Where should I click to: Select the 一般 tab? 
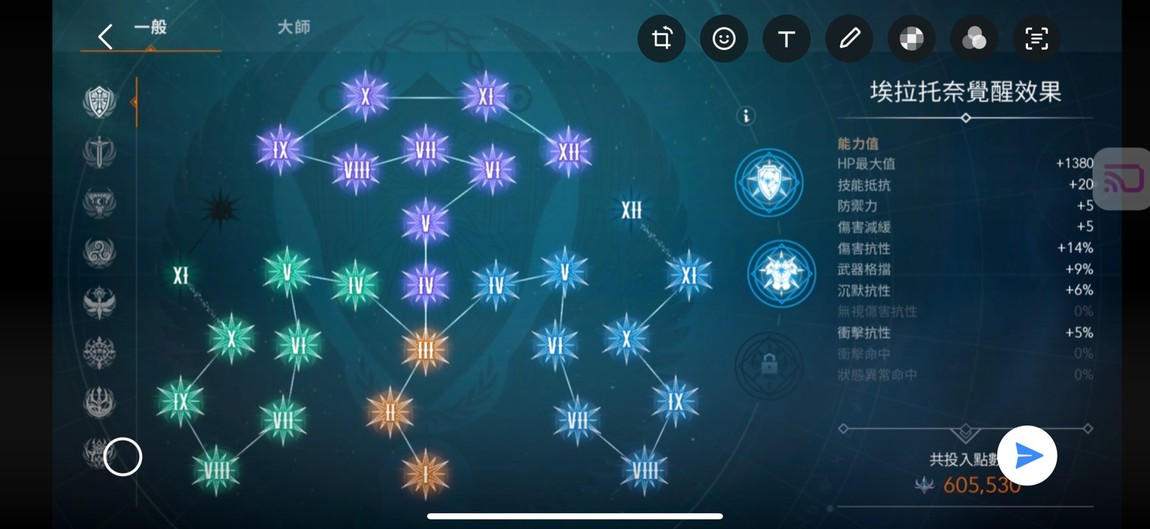point(149,29)
